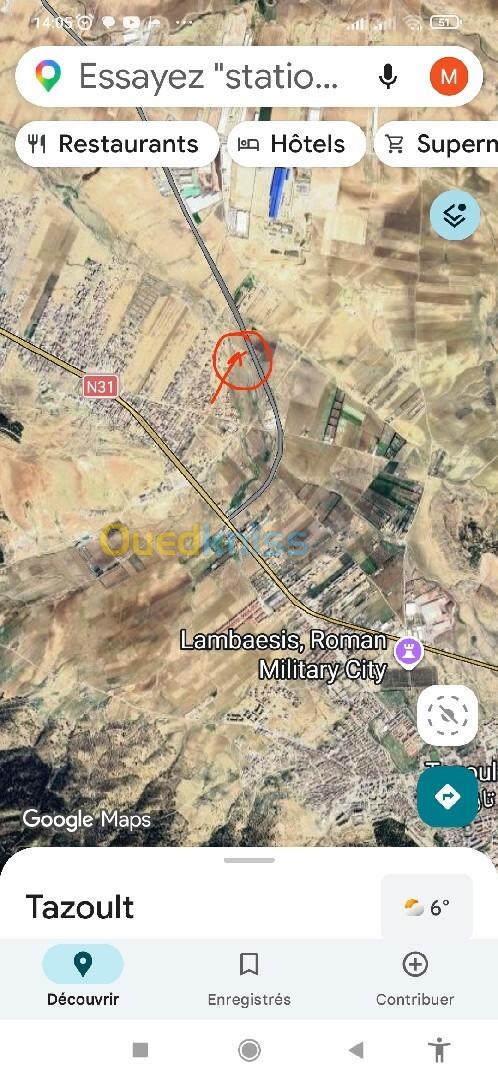This screenshot has width=498, height=1080.
Task: Tap the Lambaesis Roman Military City marker
Action: 408,651
